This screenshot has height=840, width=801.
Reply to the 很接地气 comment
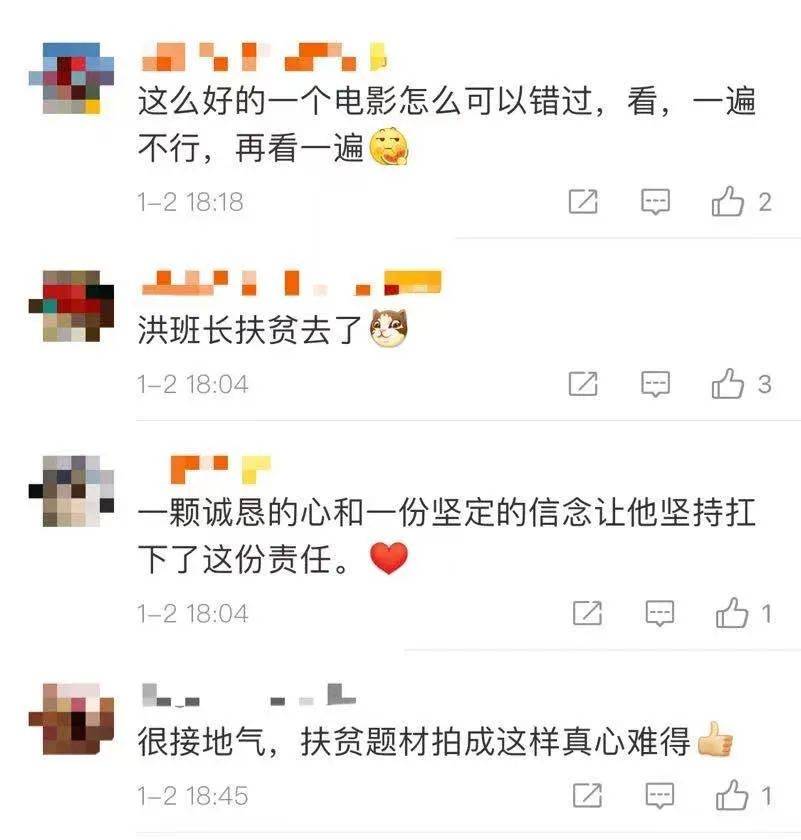click(659, 796)
